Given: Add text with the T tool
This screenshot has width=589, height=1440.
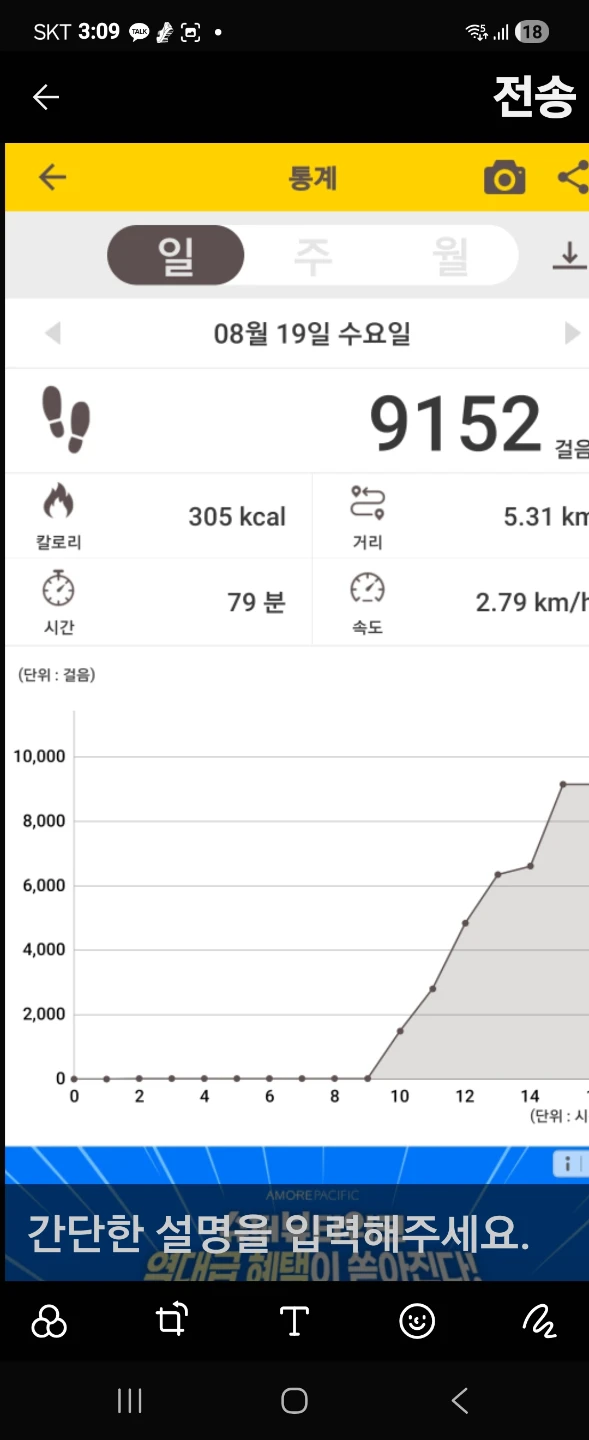Looking at the screenshot, I should pyautogui.click(x=294, y=1321).
